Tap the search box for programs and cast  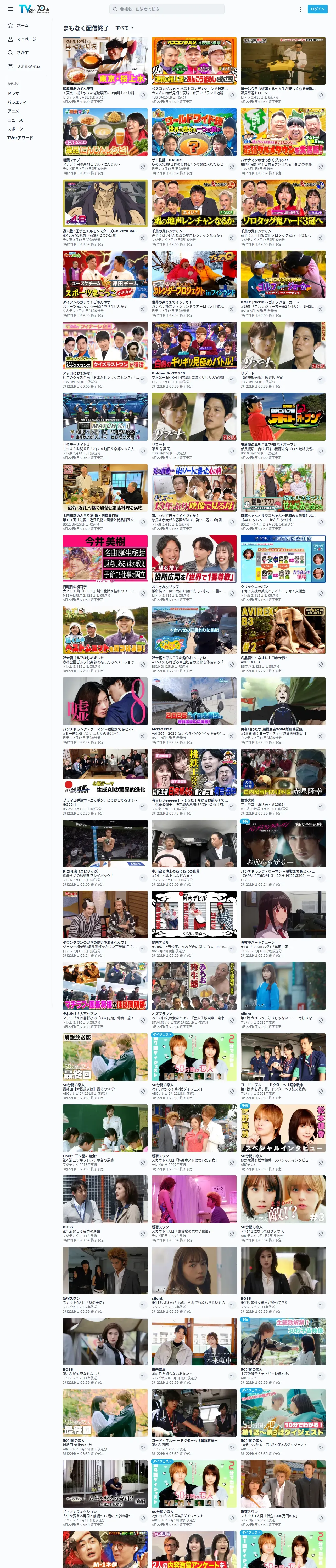click(167, 9)
